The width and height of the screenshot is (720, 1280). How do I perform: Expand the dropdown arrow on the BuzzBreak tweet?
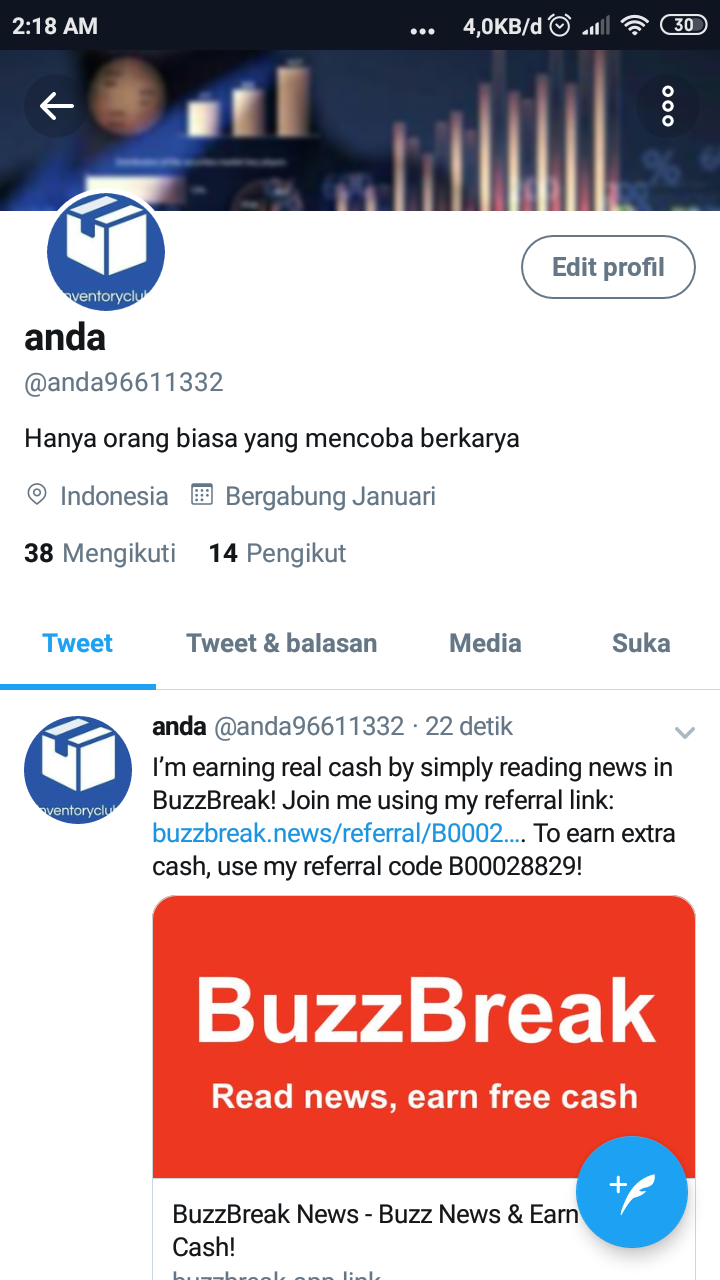tap(684, 733)
